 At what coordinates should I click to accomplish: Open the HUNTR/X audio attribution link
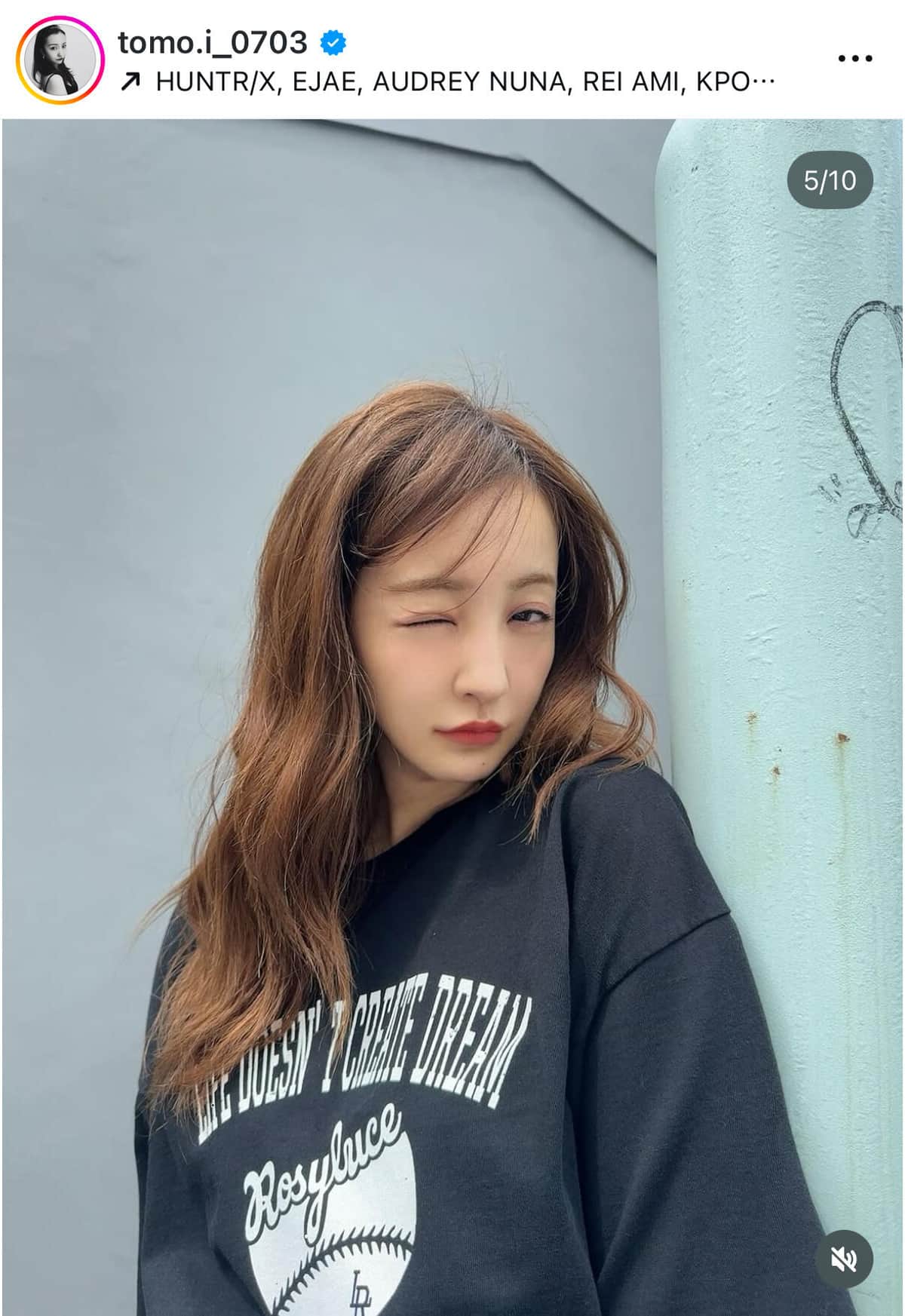coord(452,81)
